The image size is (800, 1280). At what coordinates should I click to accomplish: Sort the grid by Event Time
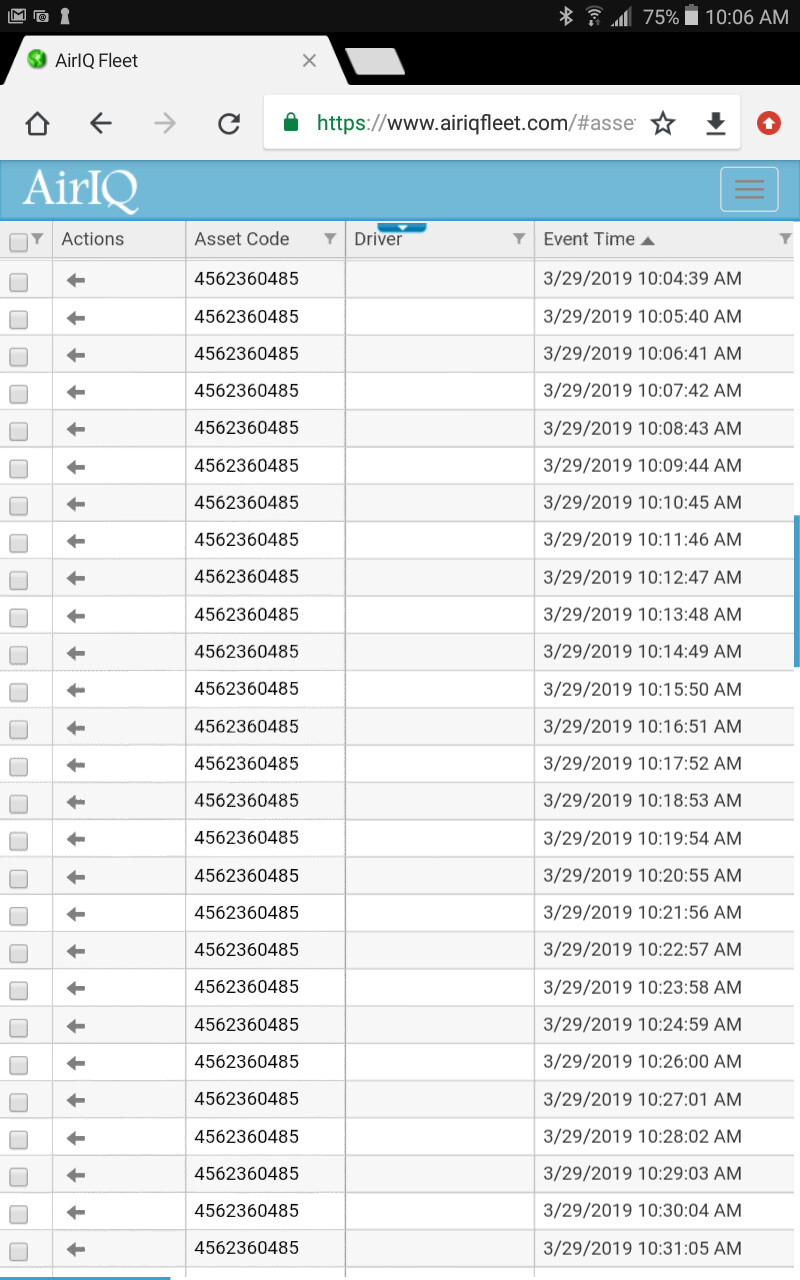click(589, 239)
